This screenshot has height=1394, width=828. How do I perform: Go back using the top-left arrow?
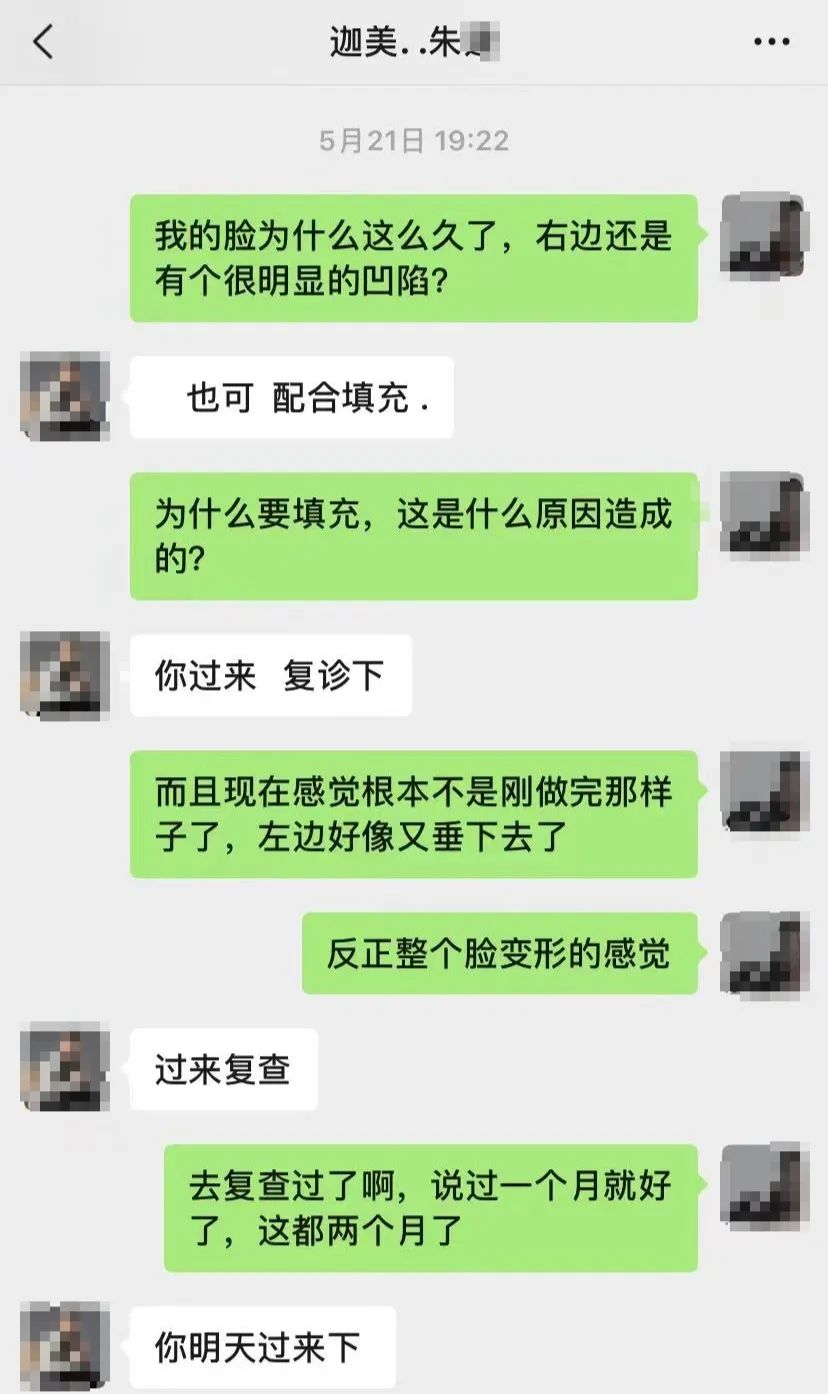click(43, 42)
